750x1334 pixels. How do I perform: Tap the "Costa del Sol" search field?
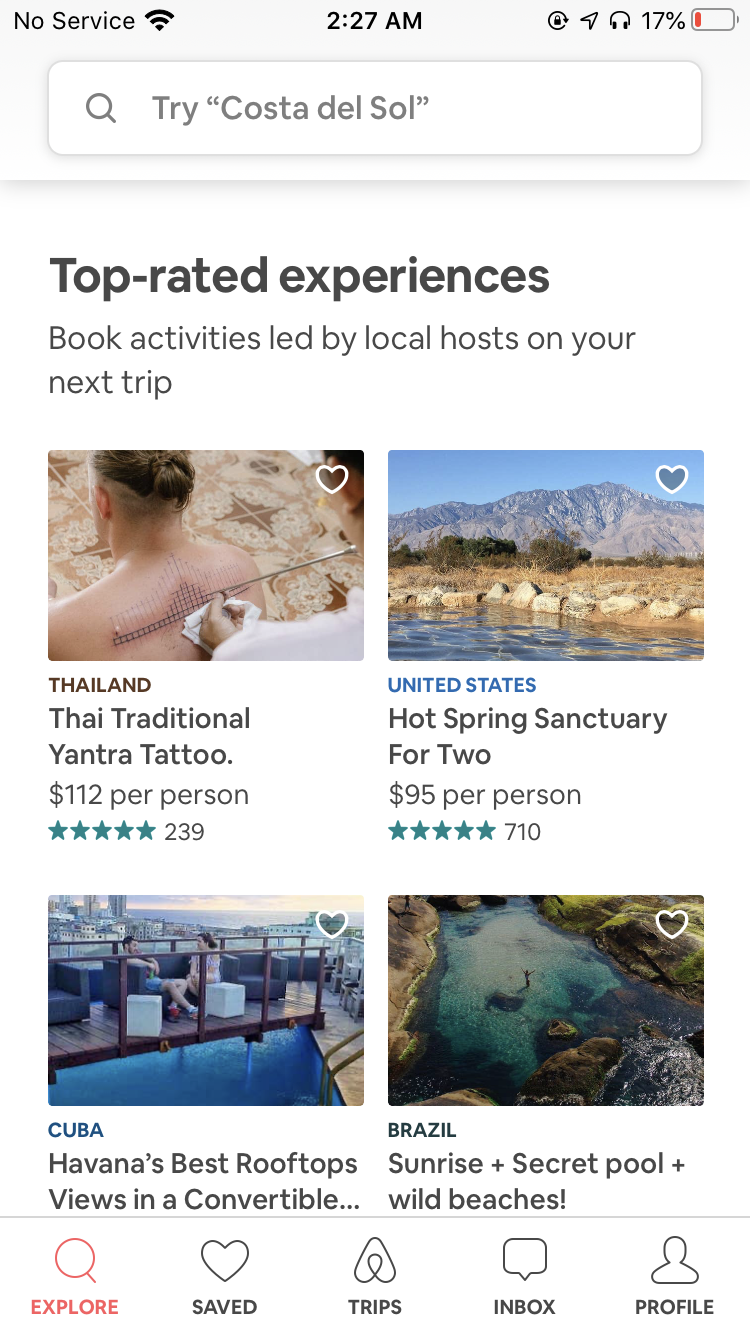(375, 108)
